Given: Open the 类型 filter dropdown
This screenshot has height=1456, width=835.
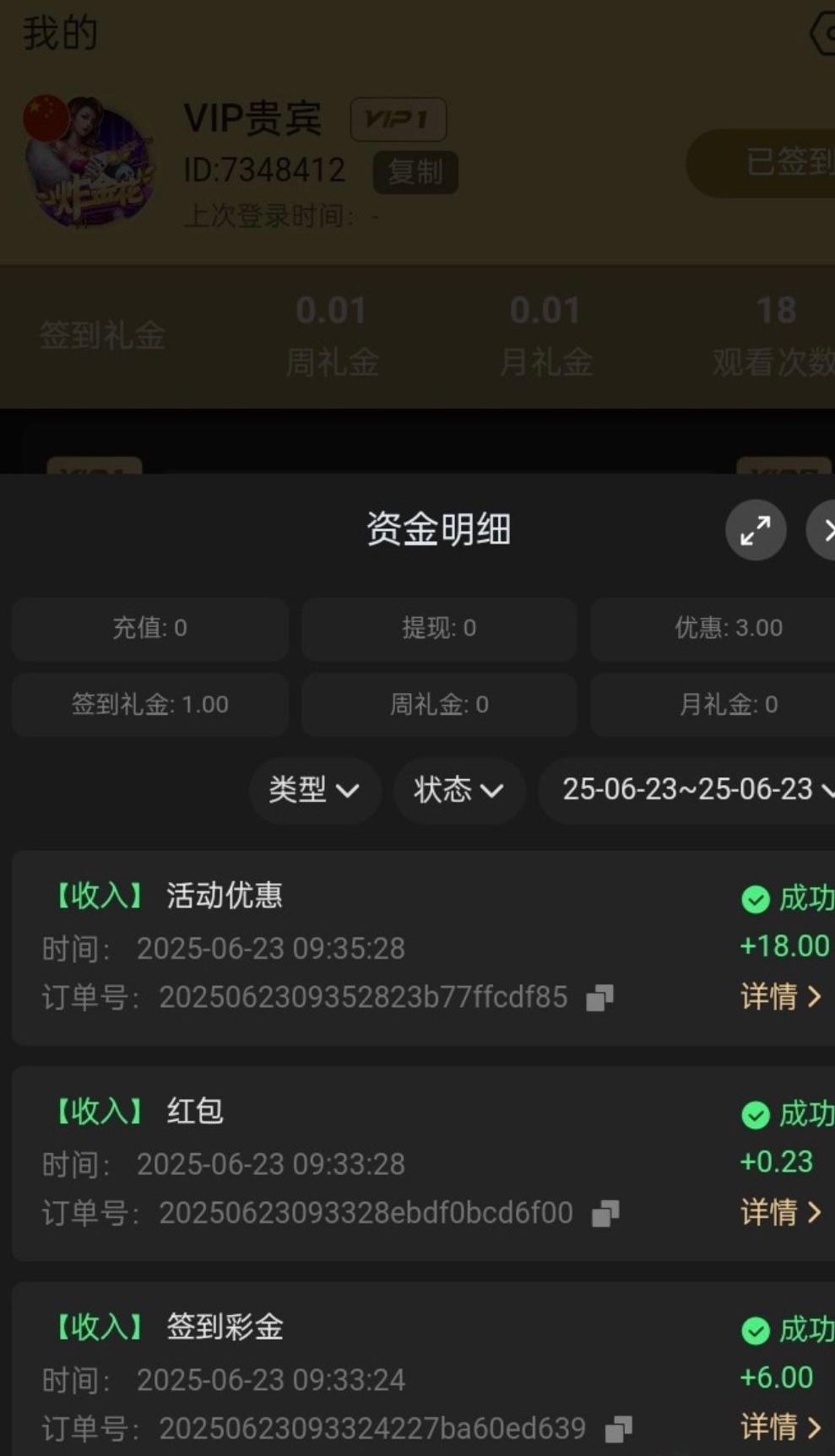Looking at the screenshot, I should 313,790.
